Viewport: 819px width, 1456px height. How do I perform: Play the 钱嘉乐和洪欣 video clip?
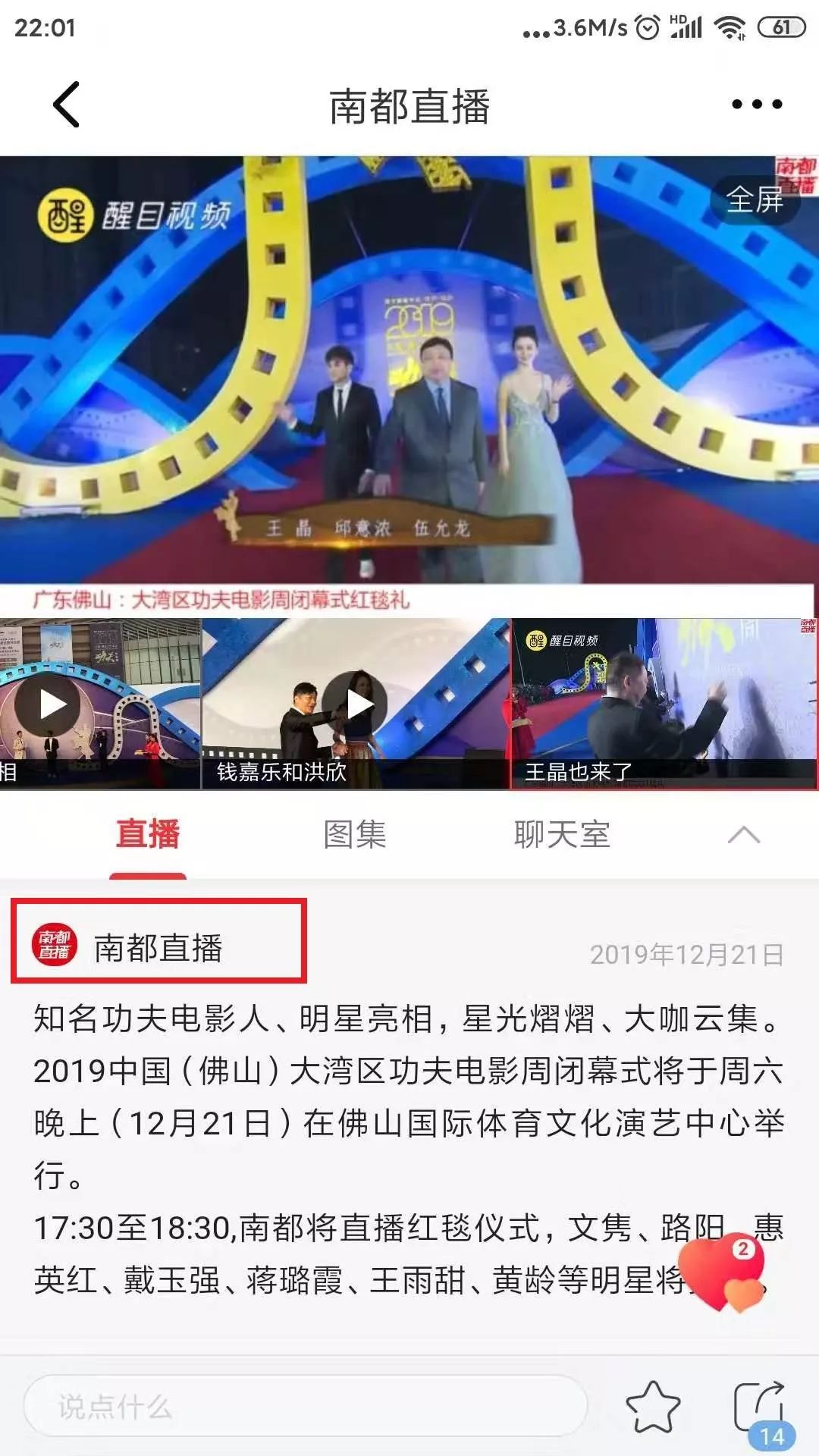point(356,704)
